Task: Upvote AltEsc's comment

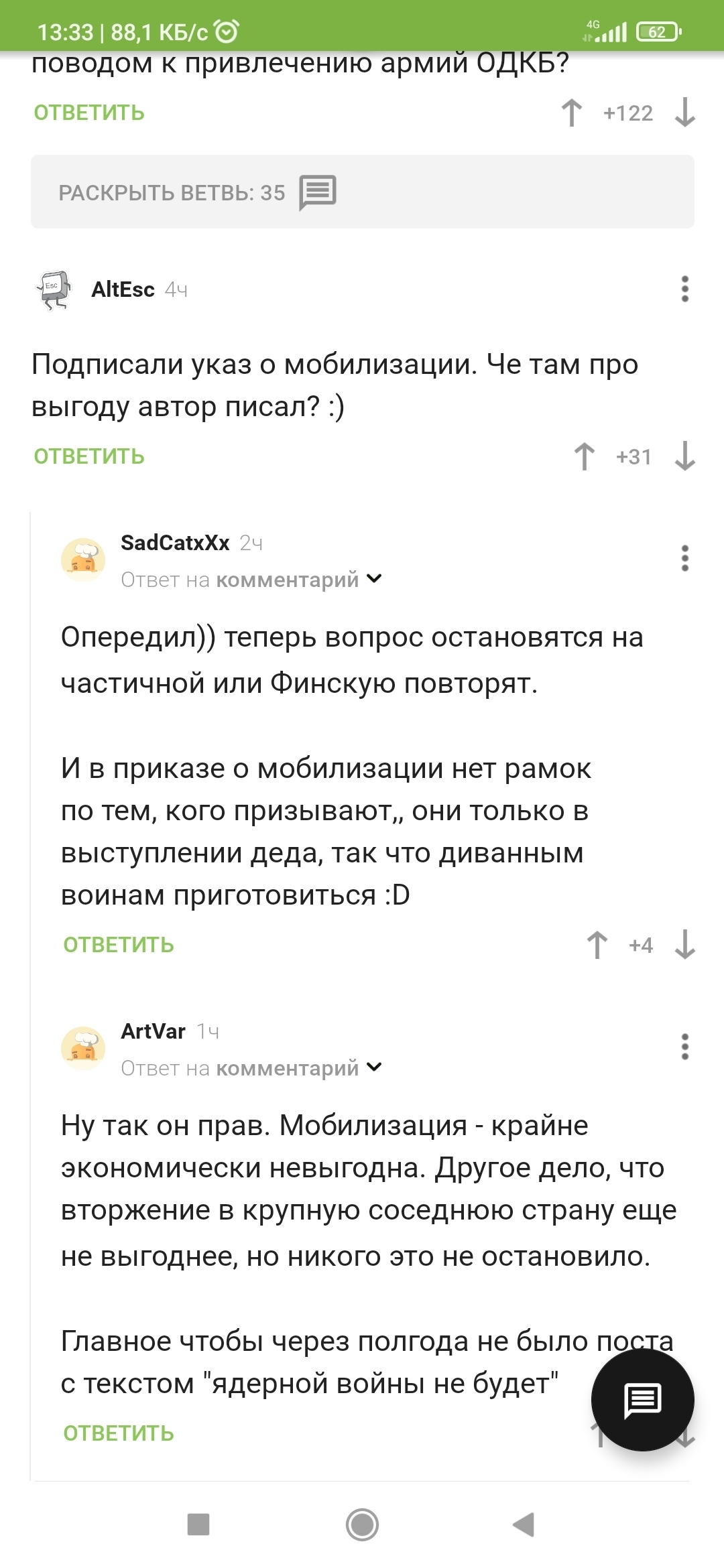Action: tap(585, 456)
